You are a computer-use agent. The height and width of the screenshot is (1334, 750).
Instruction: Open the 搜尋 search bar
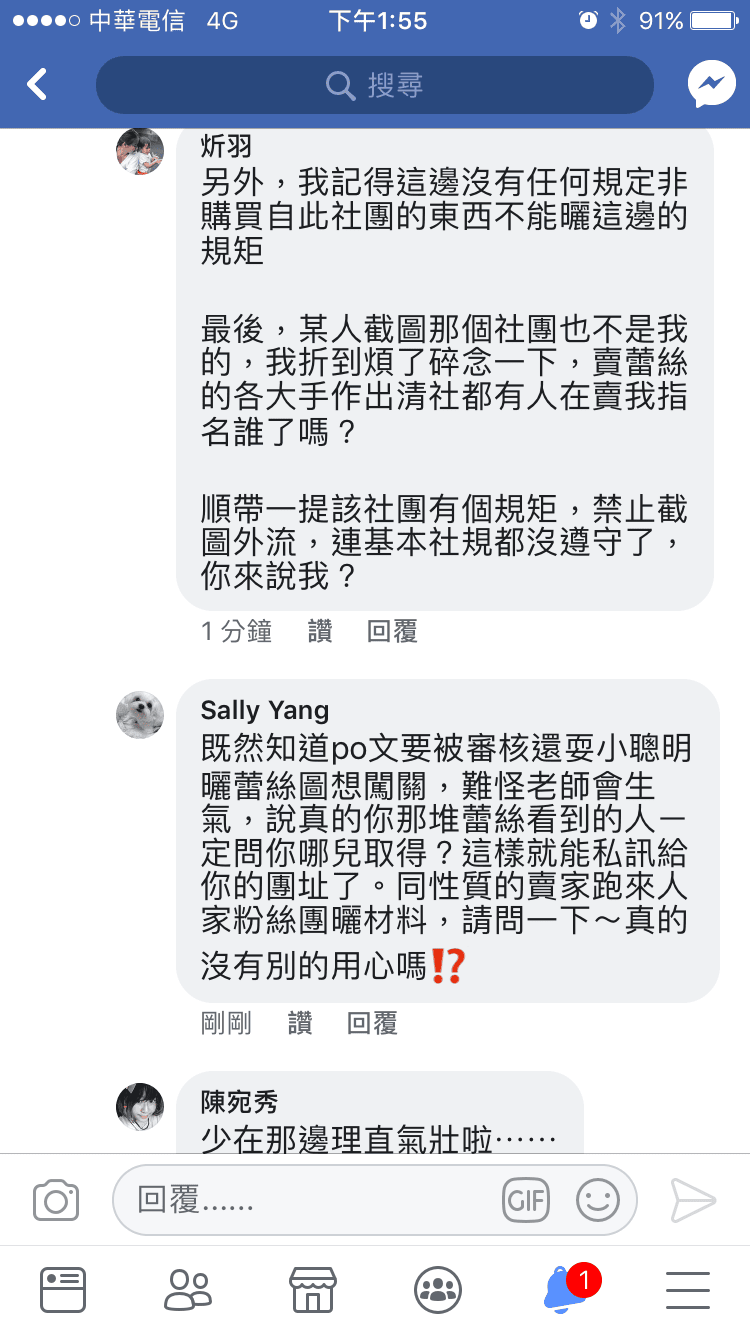(374, 85)
